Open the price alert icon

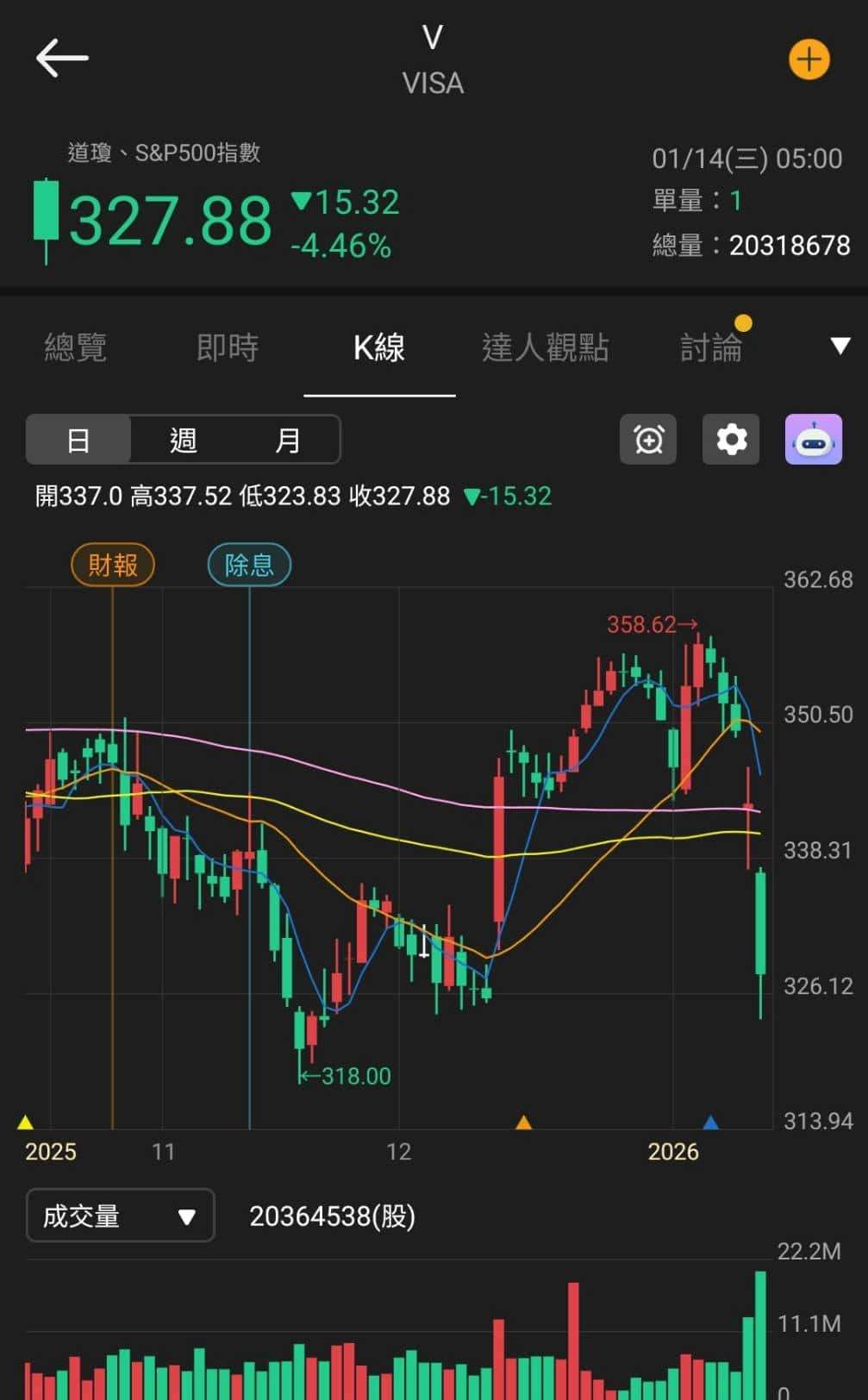pos(648,440)
